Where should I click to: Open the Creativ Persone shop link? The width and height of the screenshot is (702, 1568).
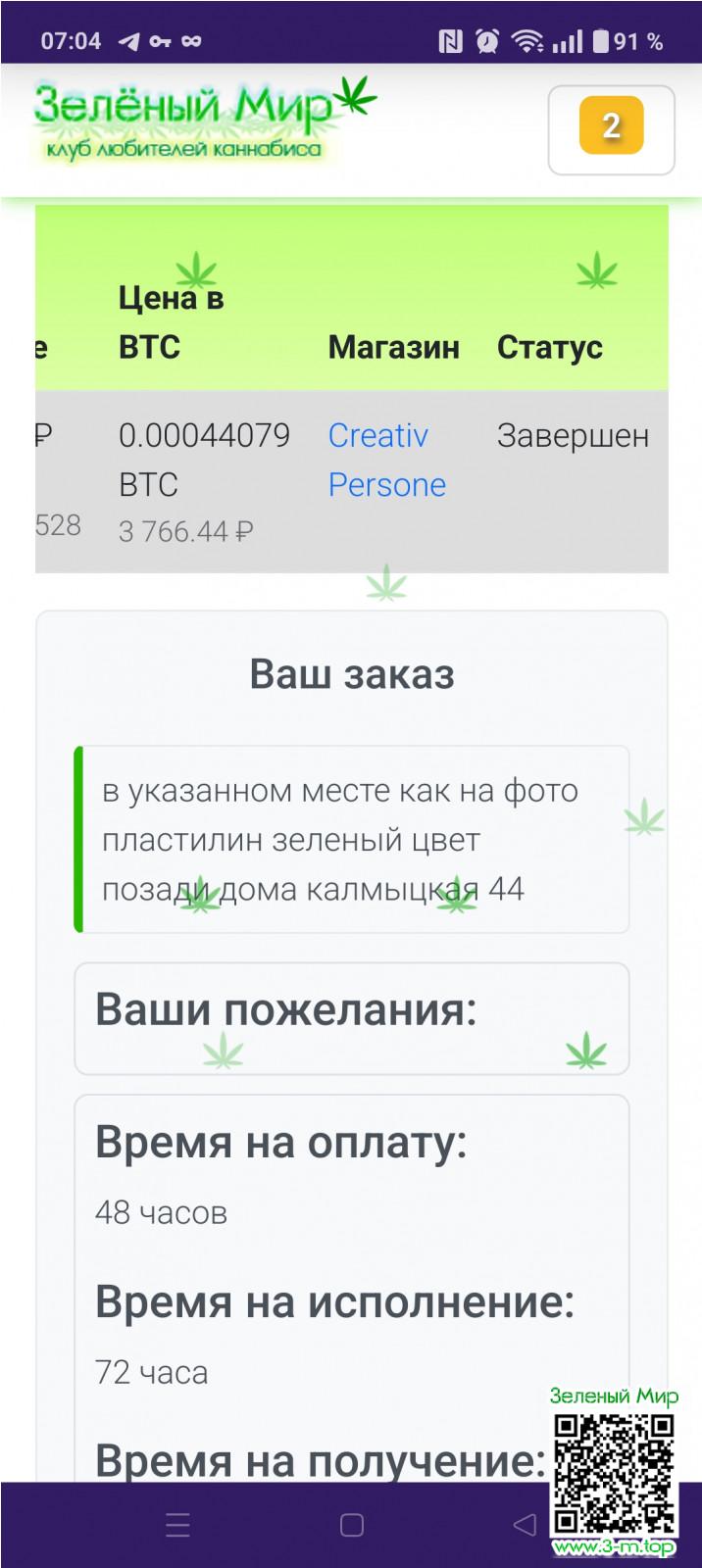(x=386, y=460)
